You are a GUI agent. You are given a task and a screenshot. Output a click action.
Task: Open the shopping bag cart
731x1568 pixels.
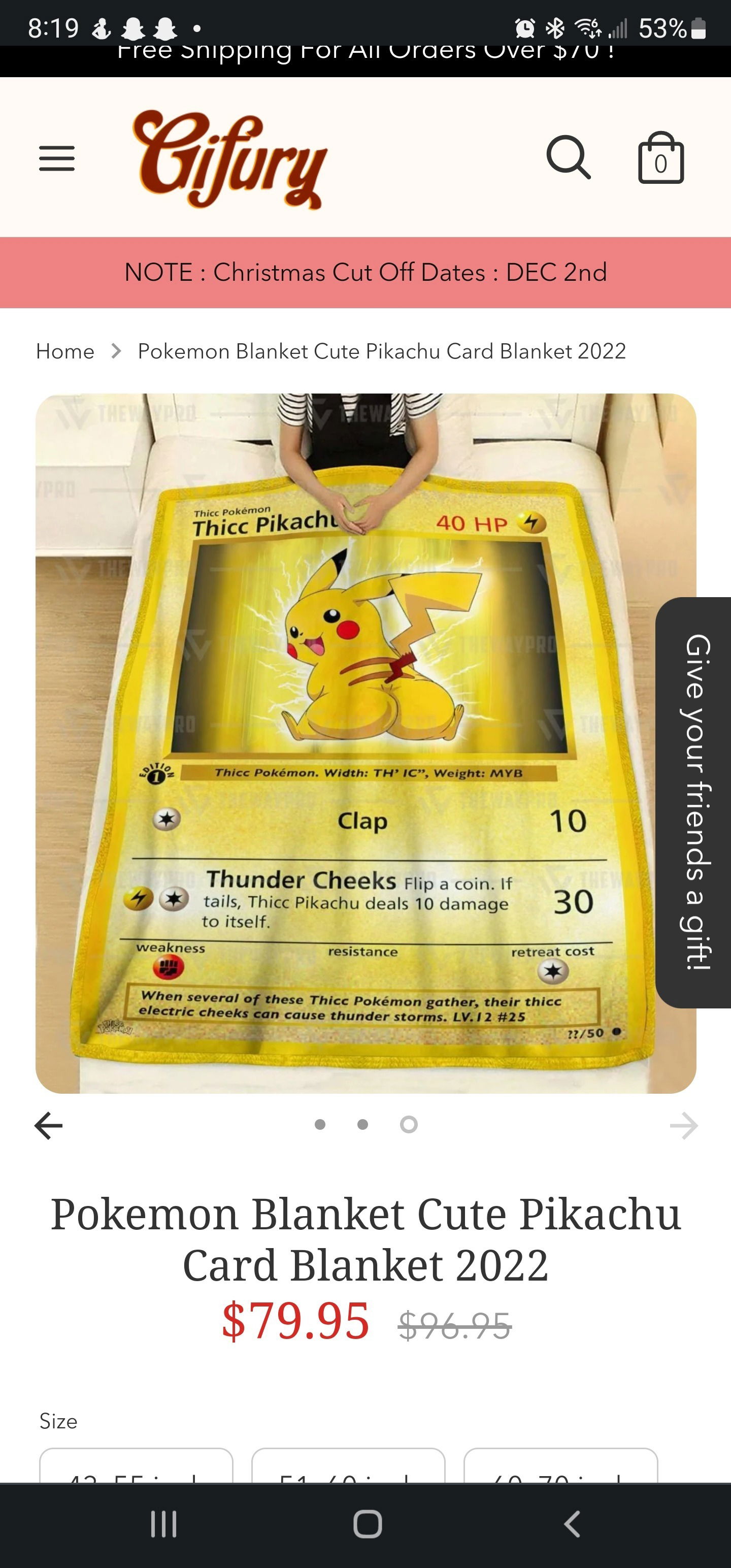click(x=660, y=158)
